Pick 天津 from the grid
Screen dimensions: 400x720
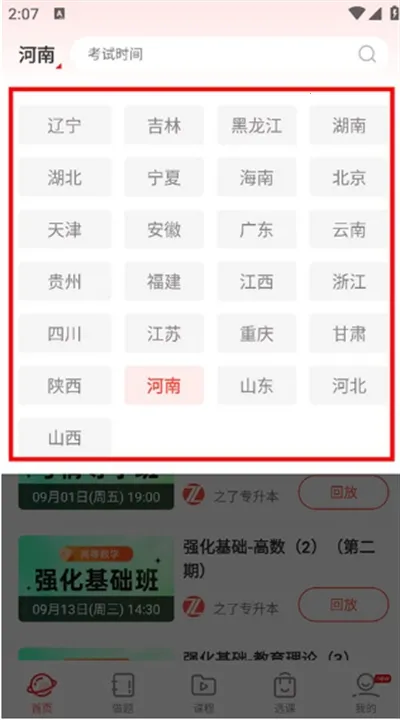[x=65, y=230]
